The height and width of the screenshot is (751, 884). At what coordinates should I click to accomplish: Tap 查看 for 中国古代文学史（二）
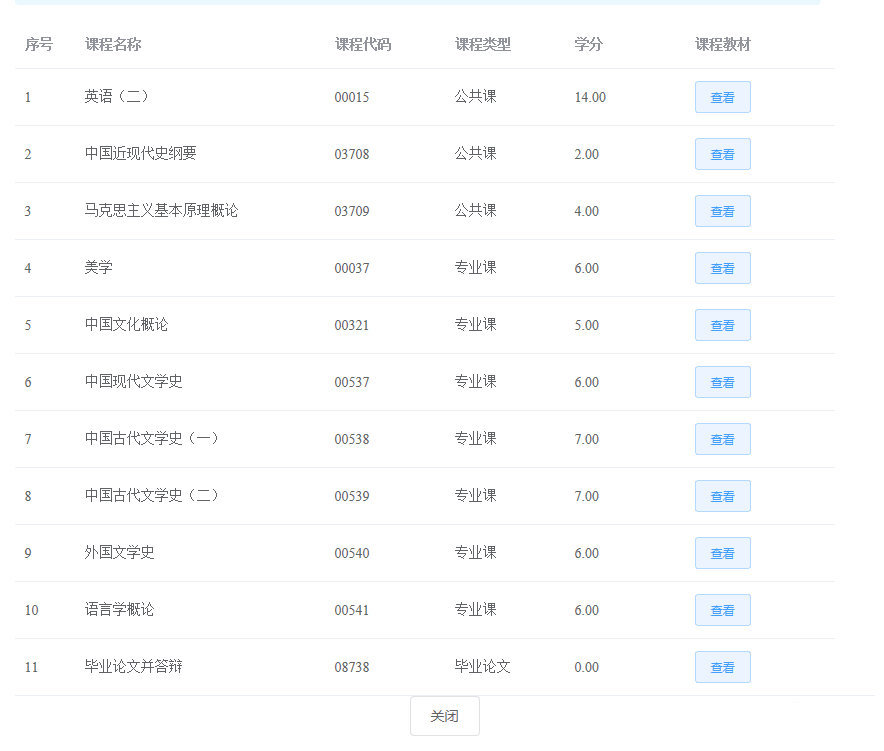(722, 496)
